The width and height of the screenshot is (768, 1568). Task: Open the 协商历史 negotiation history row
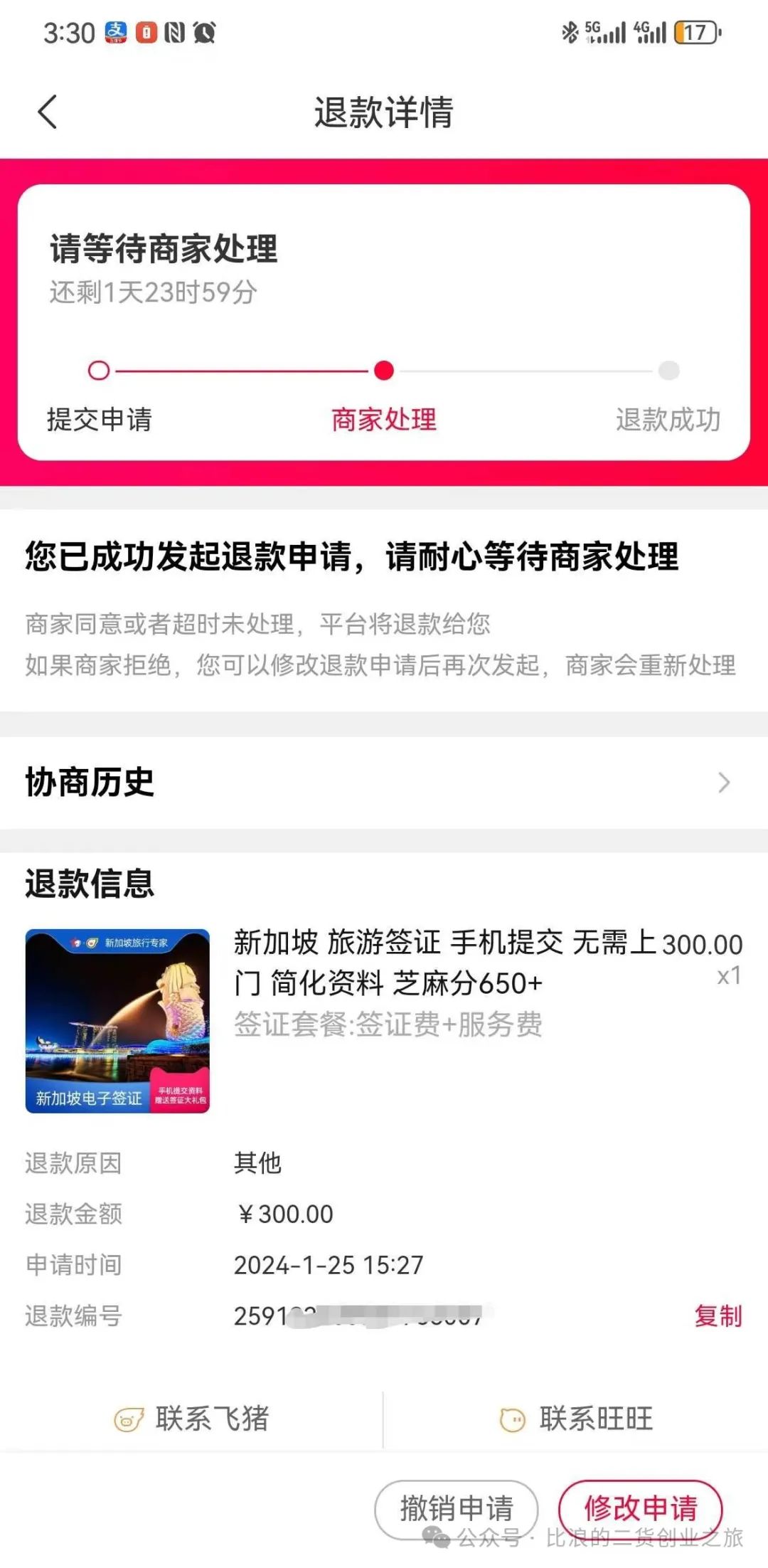[384, 783]
